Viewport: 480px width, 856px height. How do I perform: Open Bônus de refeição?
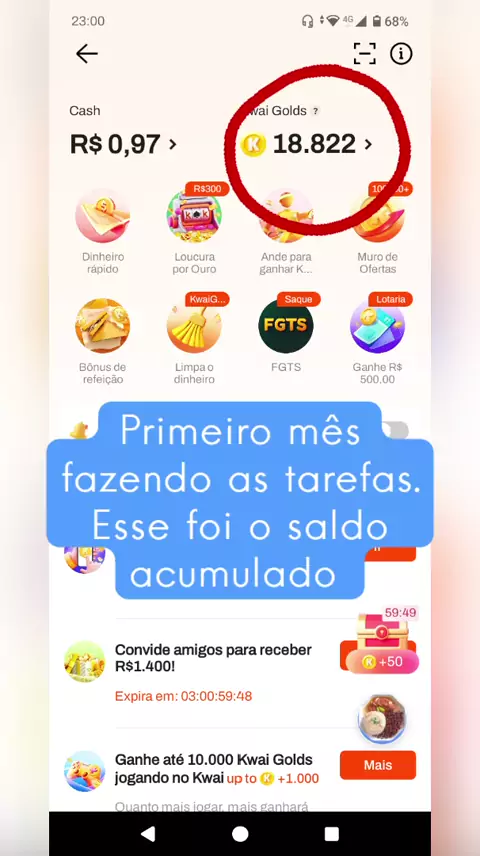coord(103,341)
